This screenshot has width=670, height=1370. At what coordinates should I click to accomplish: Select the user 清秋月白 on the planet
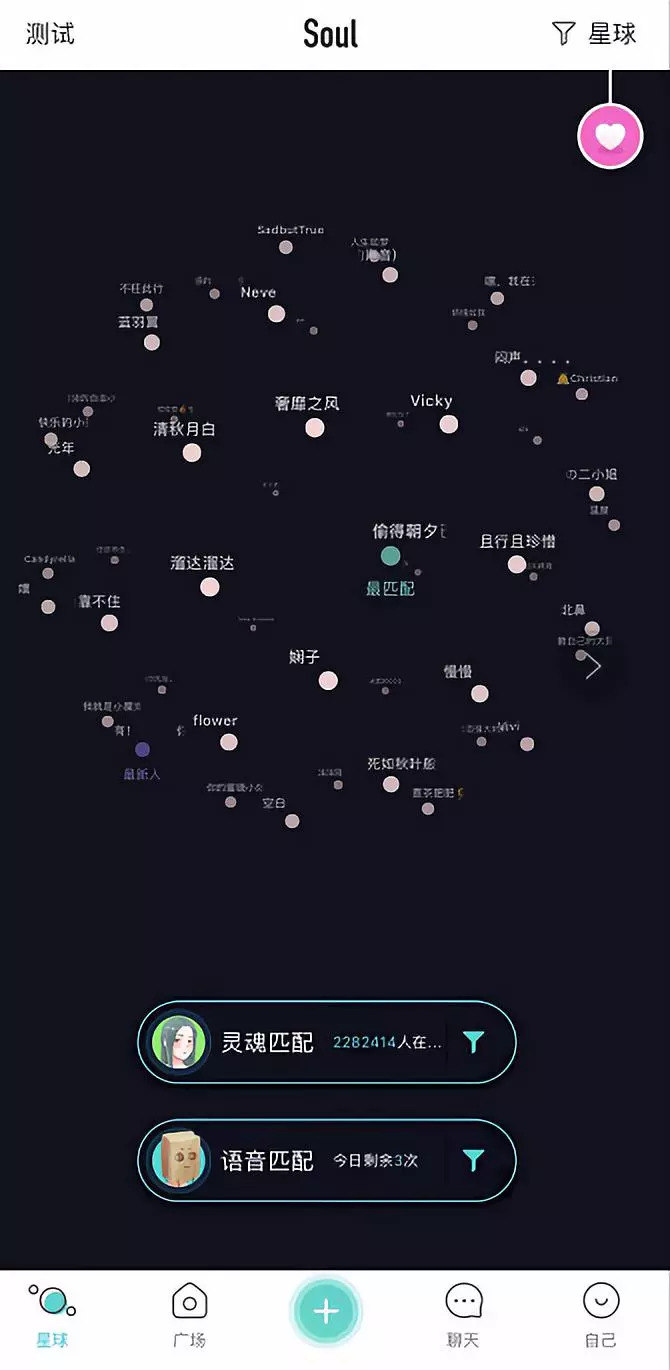[192, 452]
